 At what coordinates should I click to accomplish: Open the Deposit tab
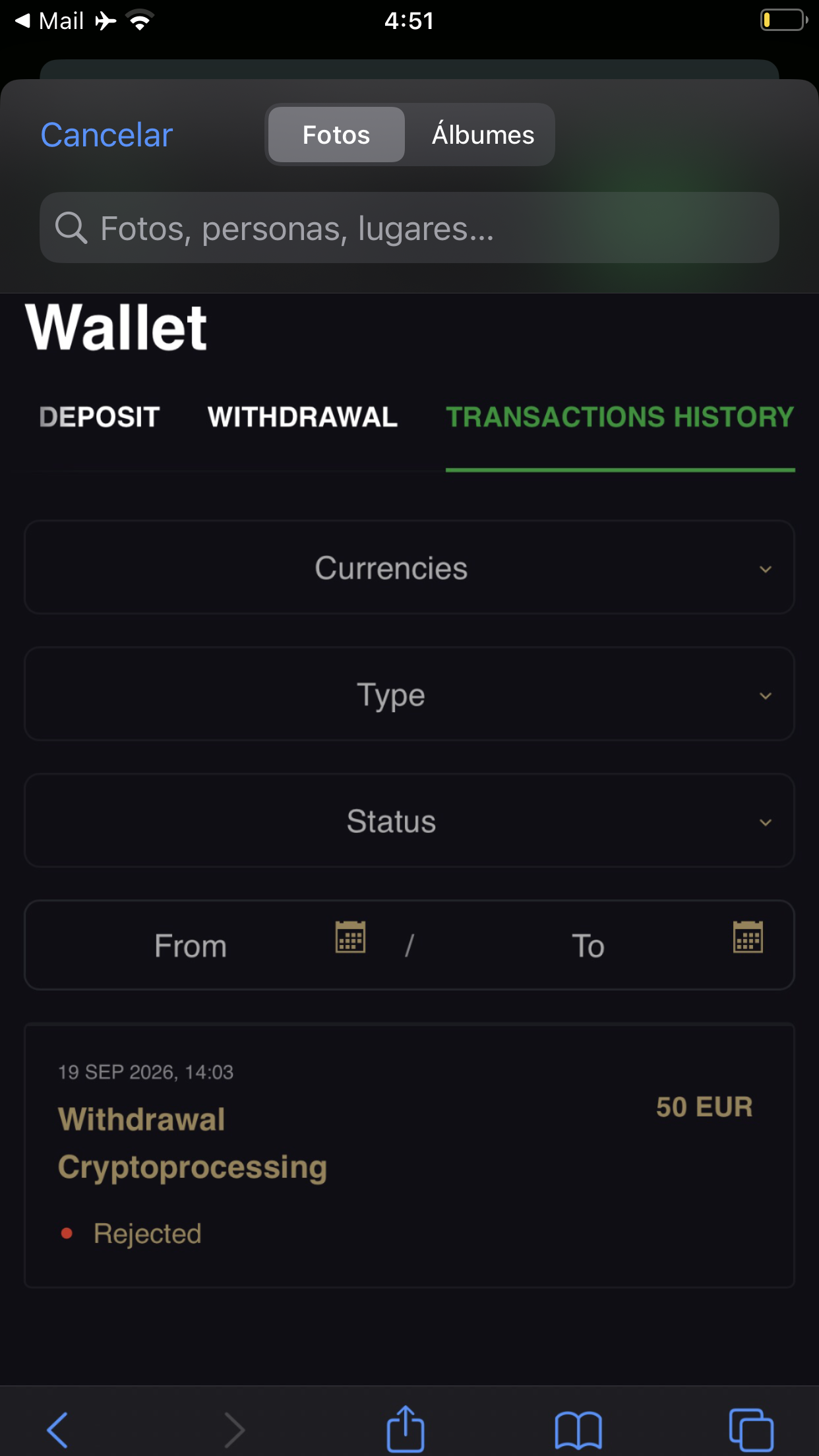tap(100, 417)
